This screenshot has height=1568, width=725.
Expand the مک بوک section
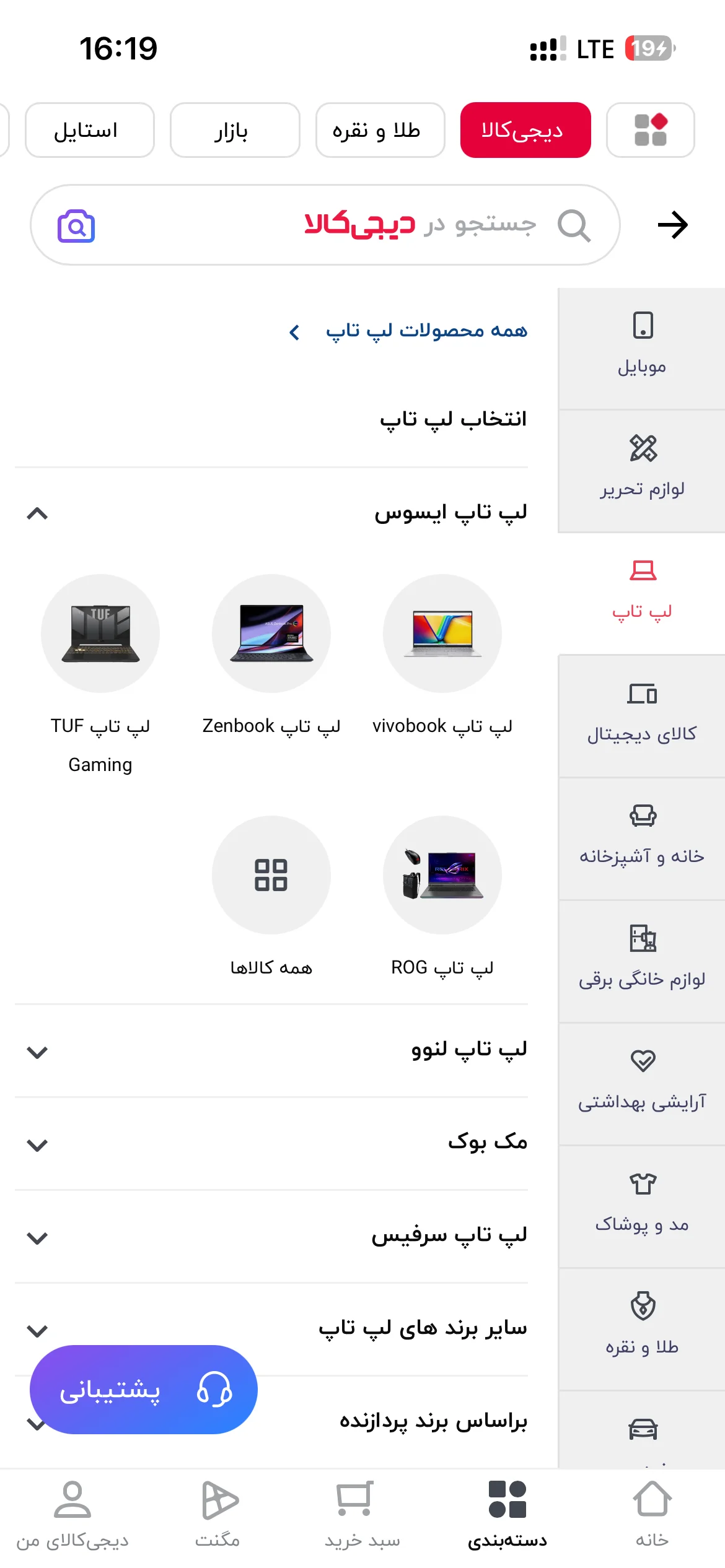pyautogui.click(x=271, y=1144)
